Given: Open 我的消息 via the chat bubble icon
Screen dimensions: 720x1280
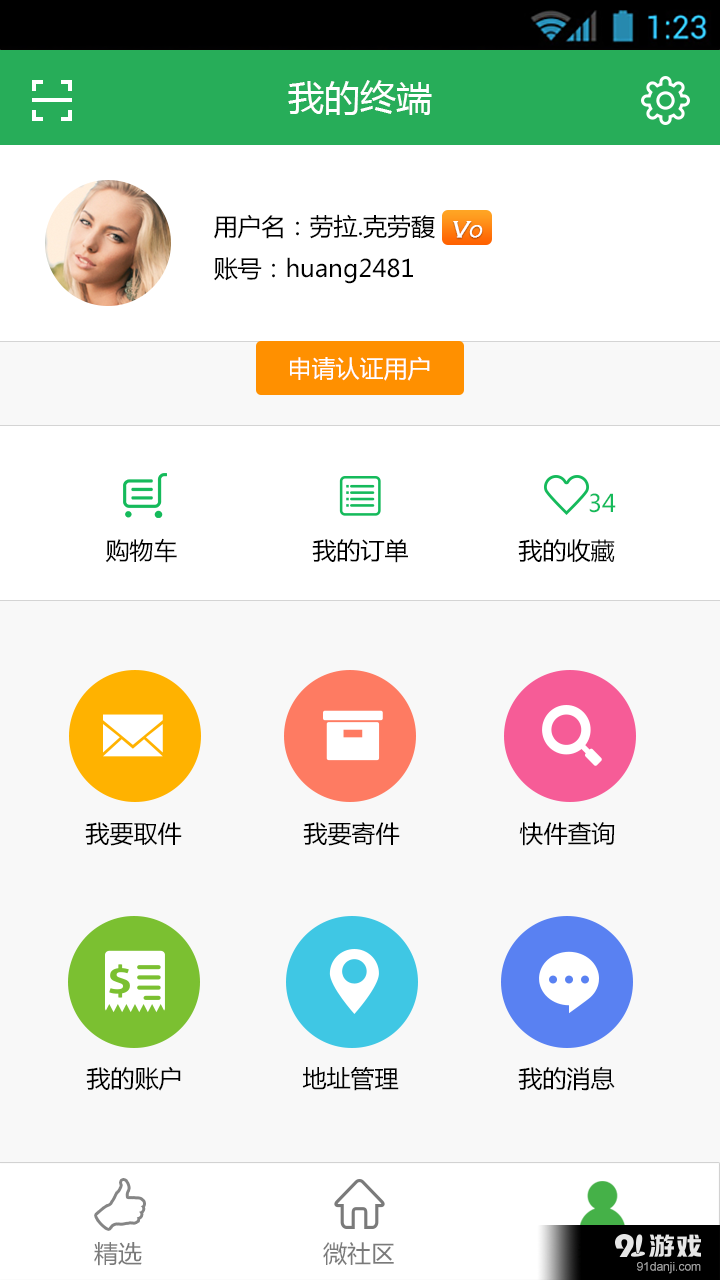Looking at the screenshot, I should (567, 981).
